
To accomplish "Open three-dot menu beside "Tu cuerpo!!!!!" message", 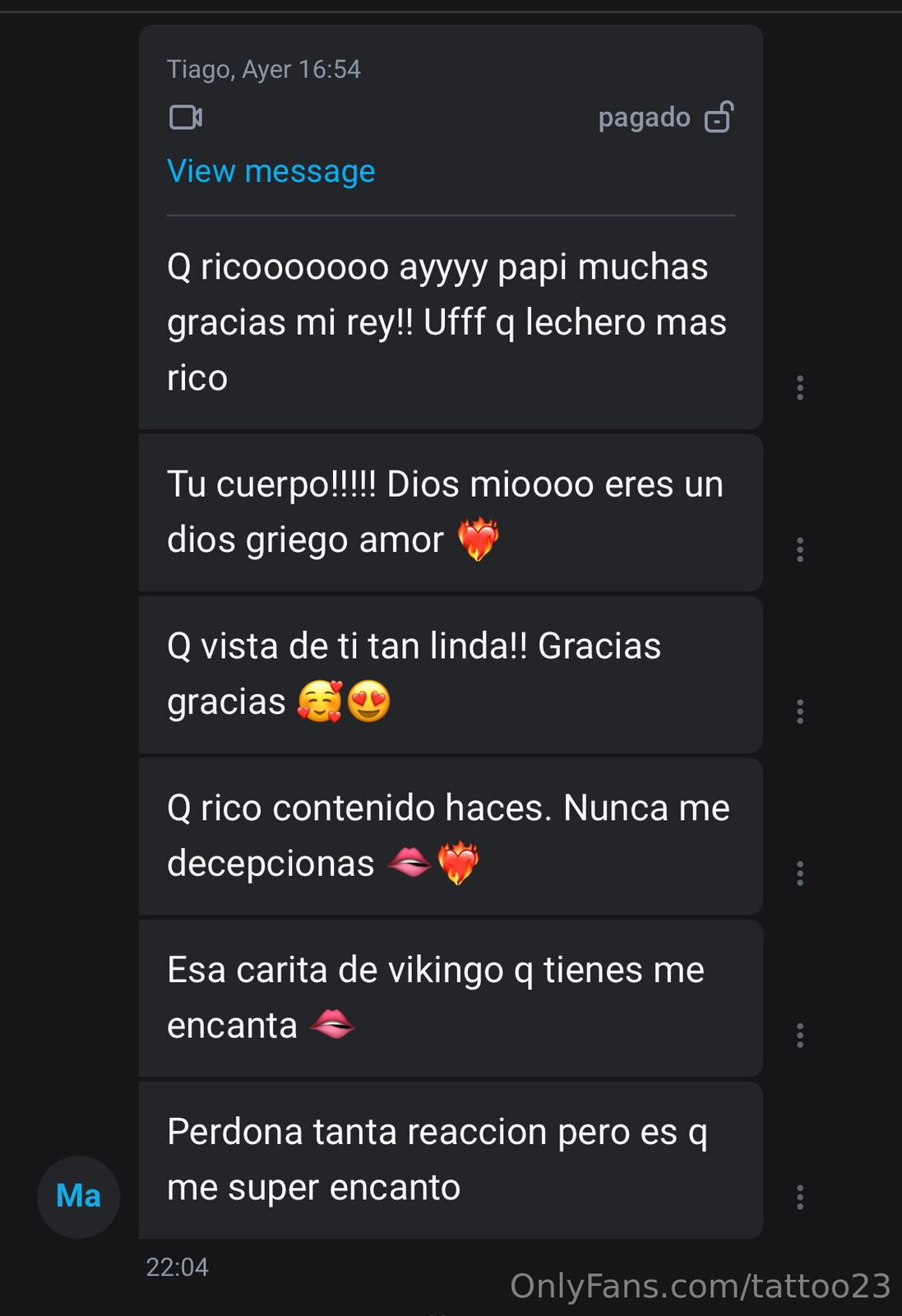I will click(x=799, y=549).
